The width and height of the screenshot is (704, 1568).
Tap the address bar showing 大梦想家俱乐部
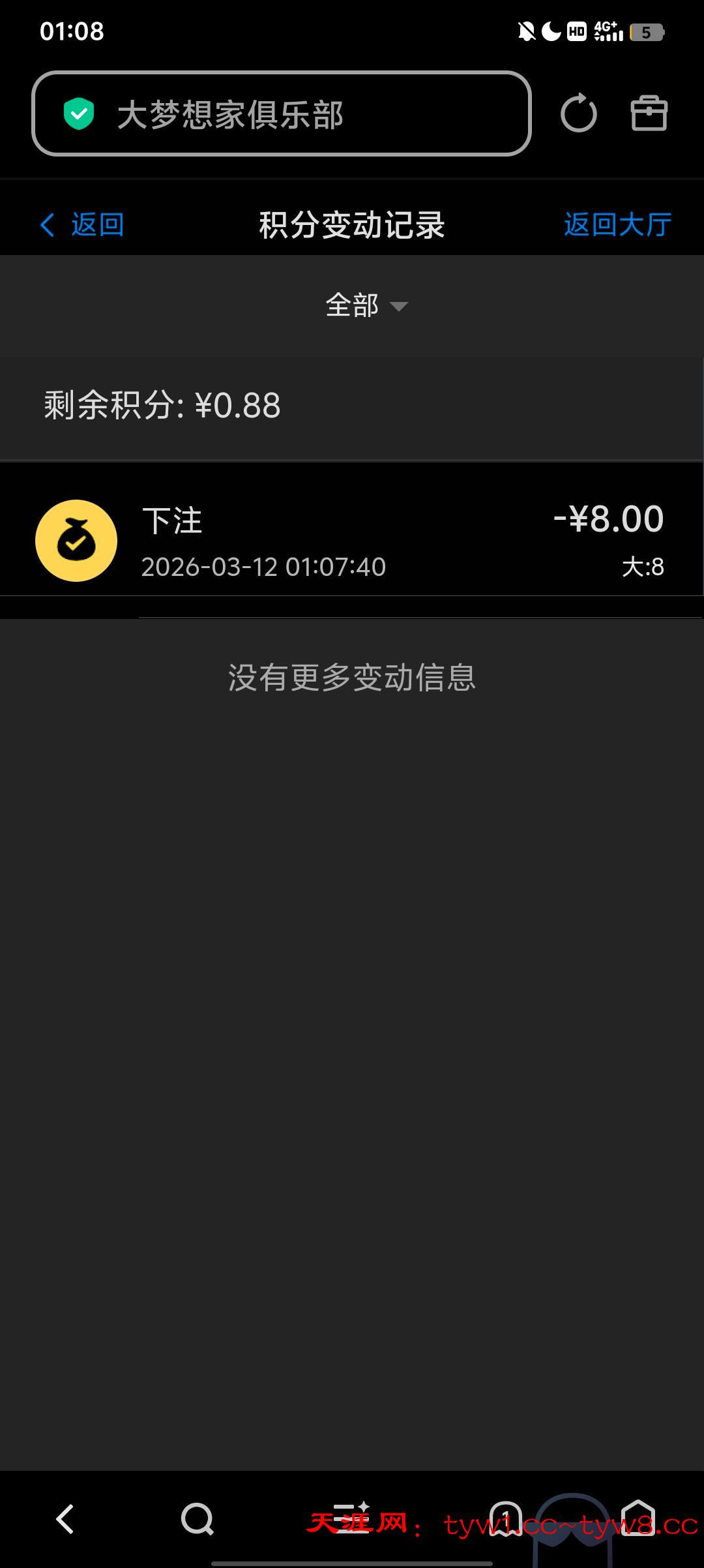point(284,113)
